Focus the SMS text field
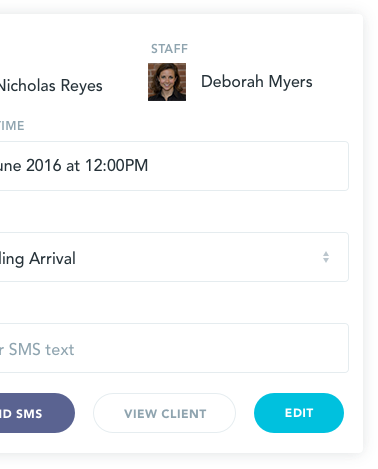 (x=174, y=348)
